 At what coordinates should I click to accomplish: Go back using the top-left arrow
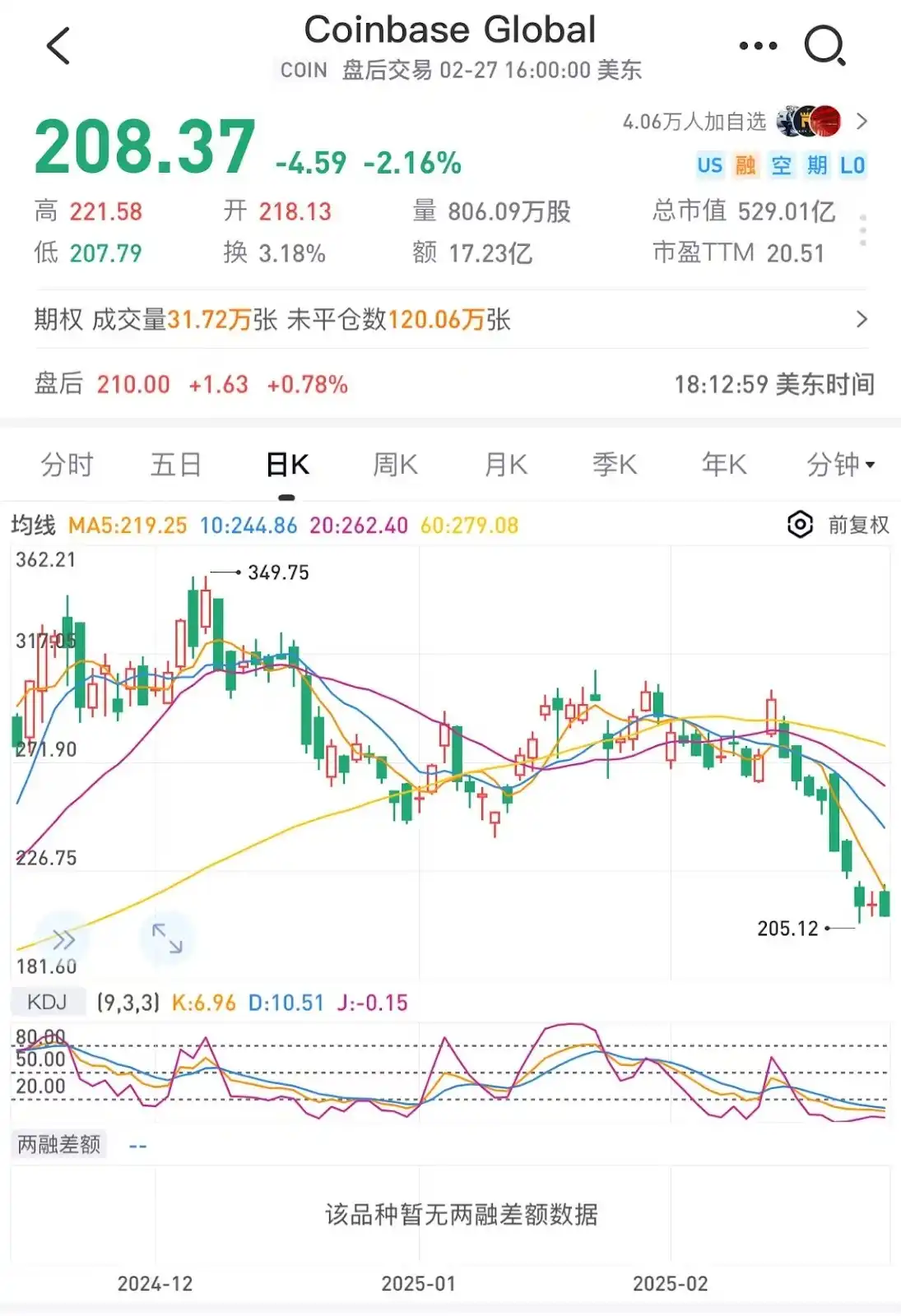(x=58, y=46)
